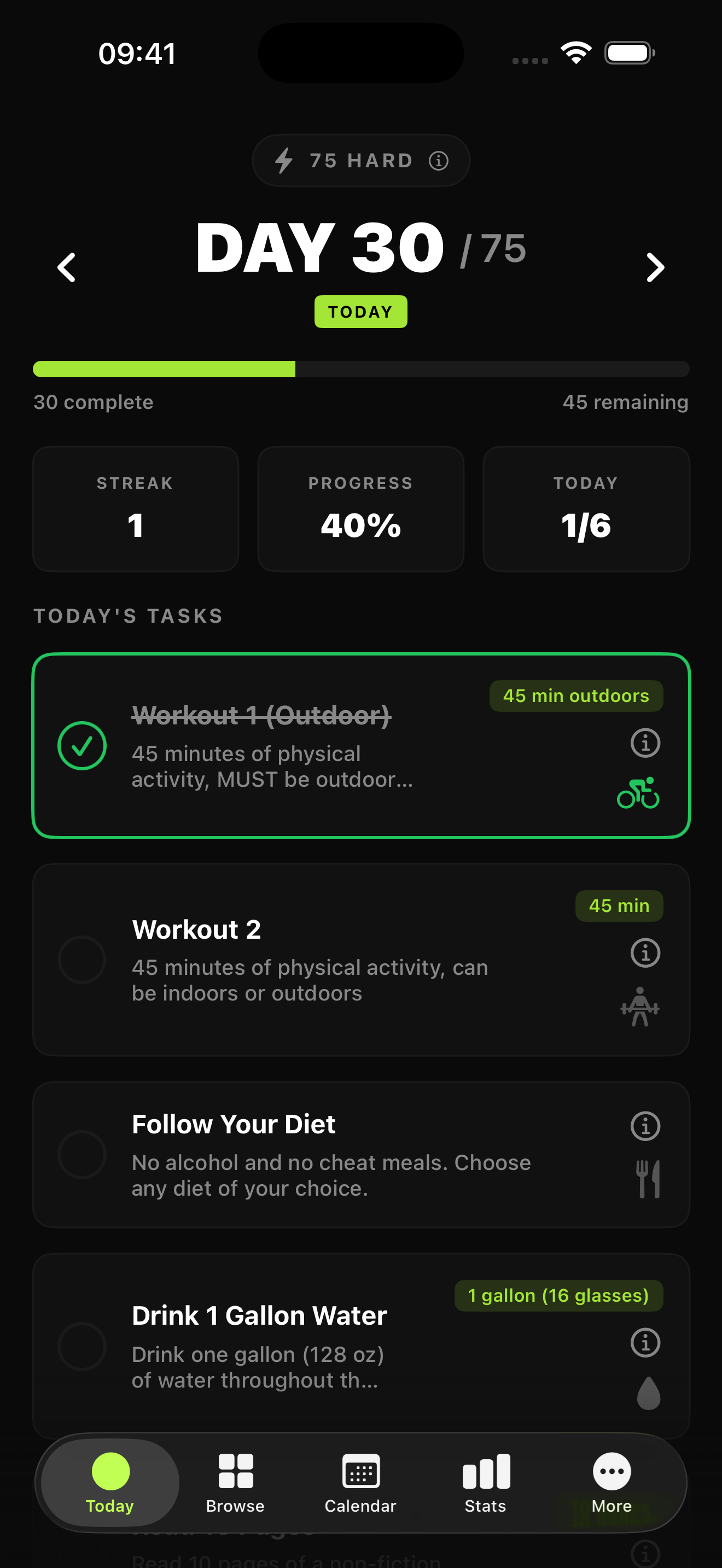
Task: Tap the info icon inside Workout 1 card
Action: tap(645, 742)
